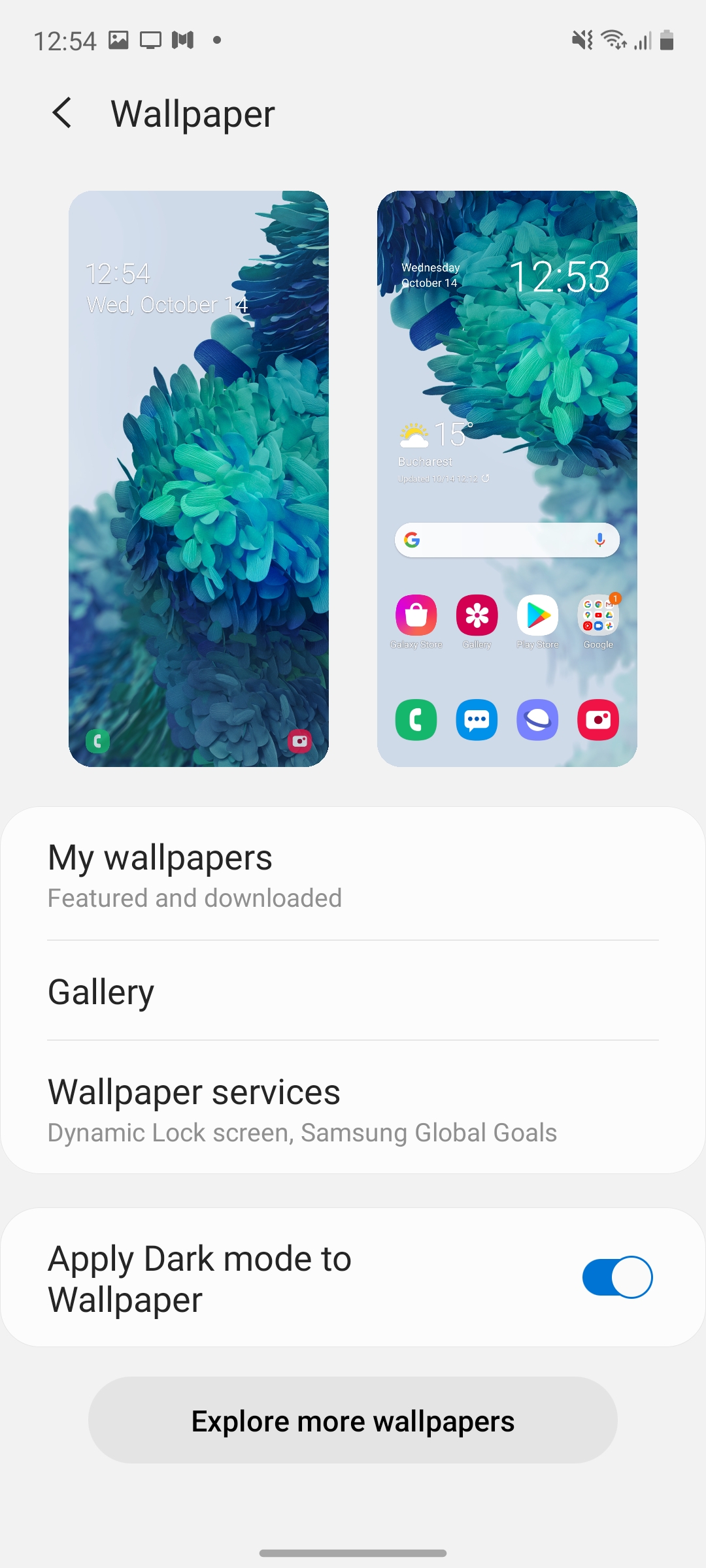Disable Apply Dark mode to Wallpaper
The image size is (706, 1568).
click(x=617, y=1277)
